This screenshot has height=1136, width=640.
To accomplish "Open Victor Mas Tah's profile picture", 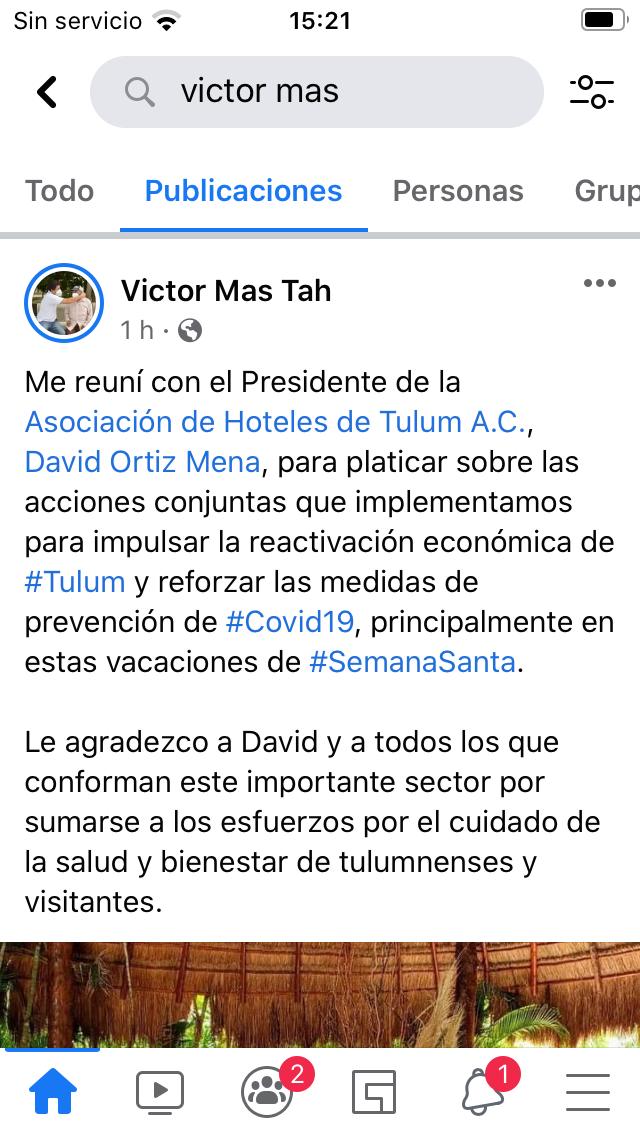I will pyautogui.click(x=64, y=303).
